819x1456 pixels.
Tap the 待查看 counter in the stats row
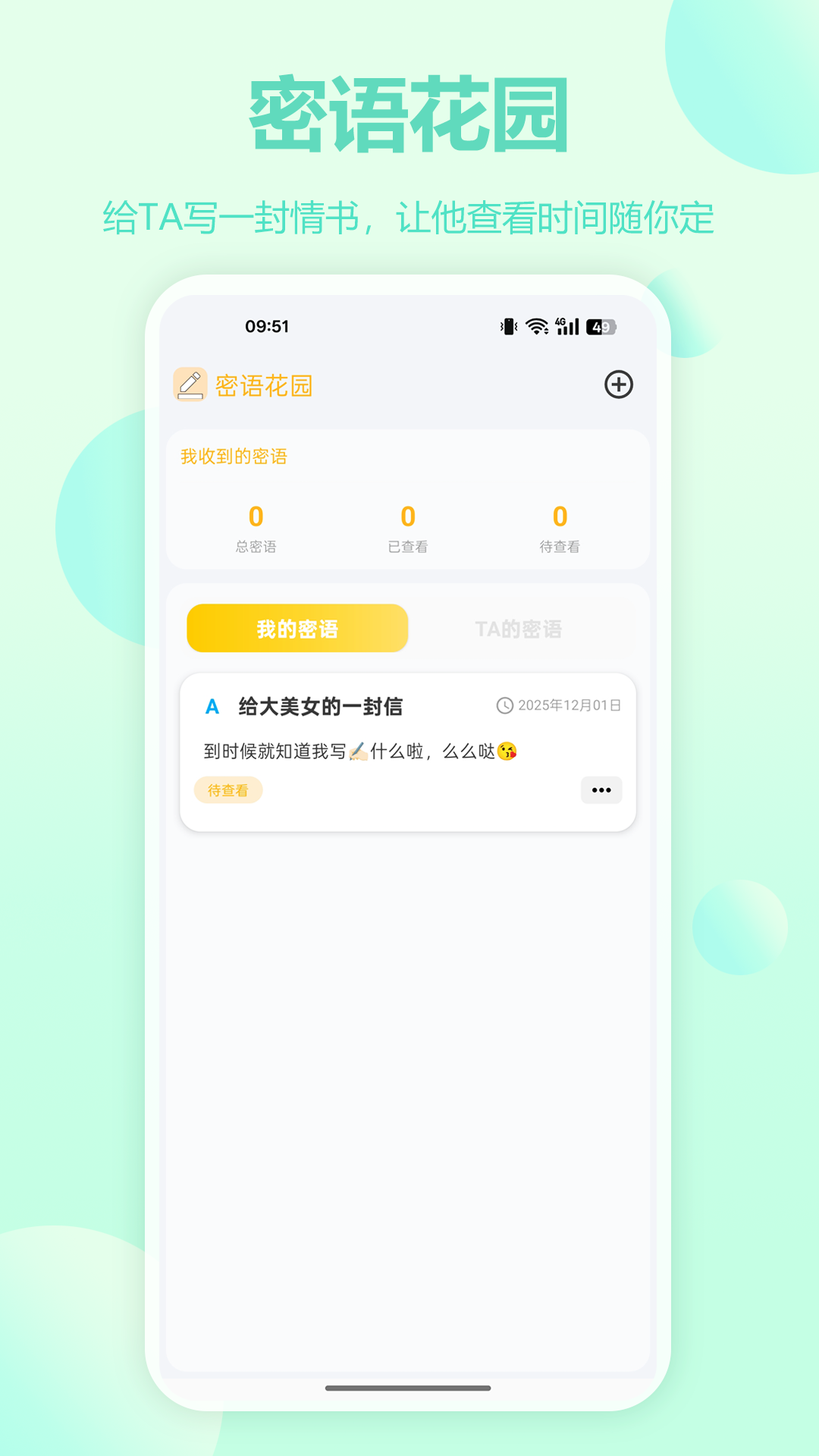click(560, 527)
